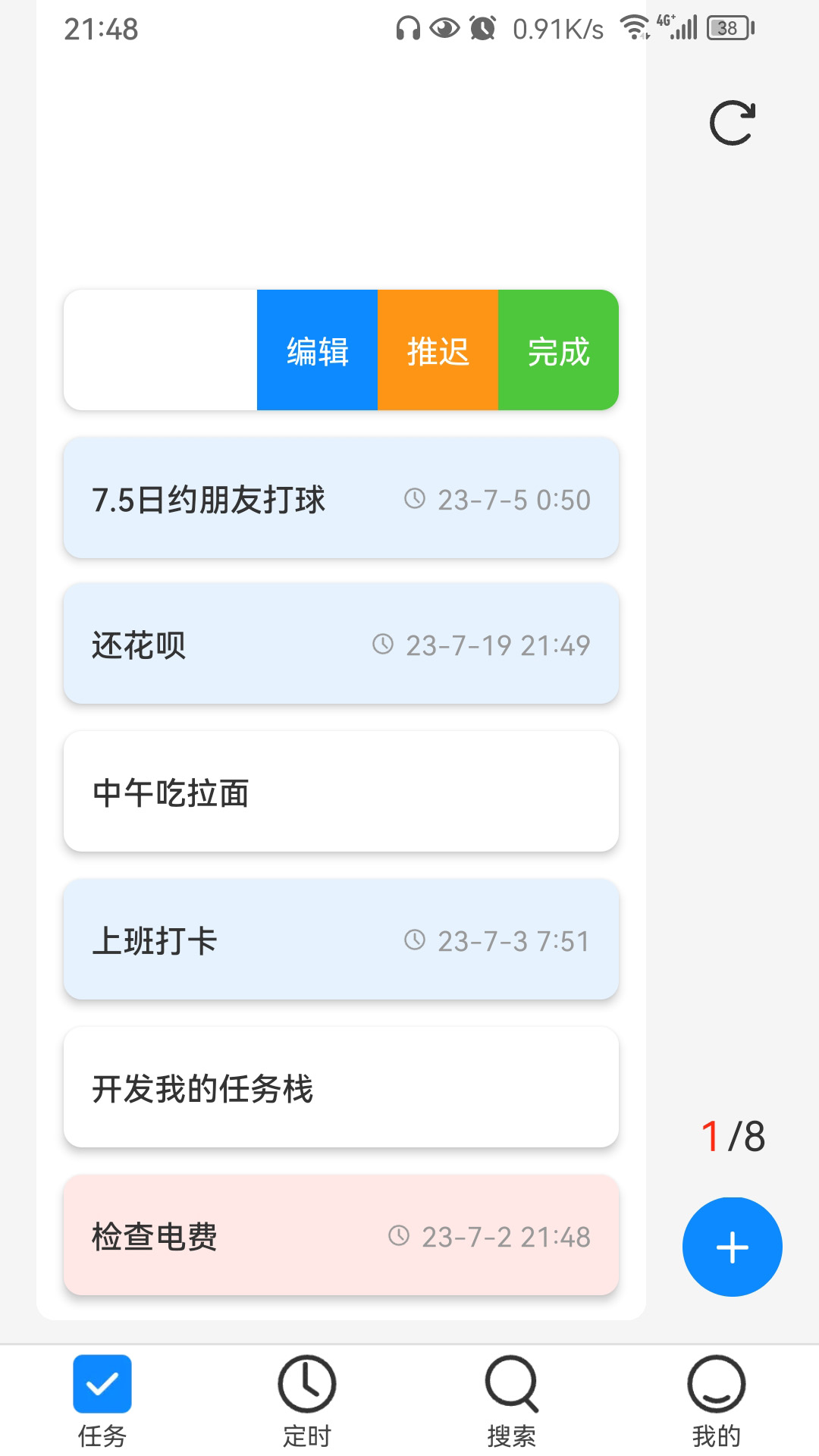Tap the alarm icon in the status bar
The image size is (819, 1456).
click(x=481, y=27)
